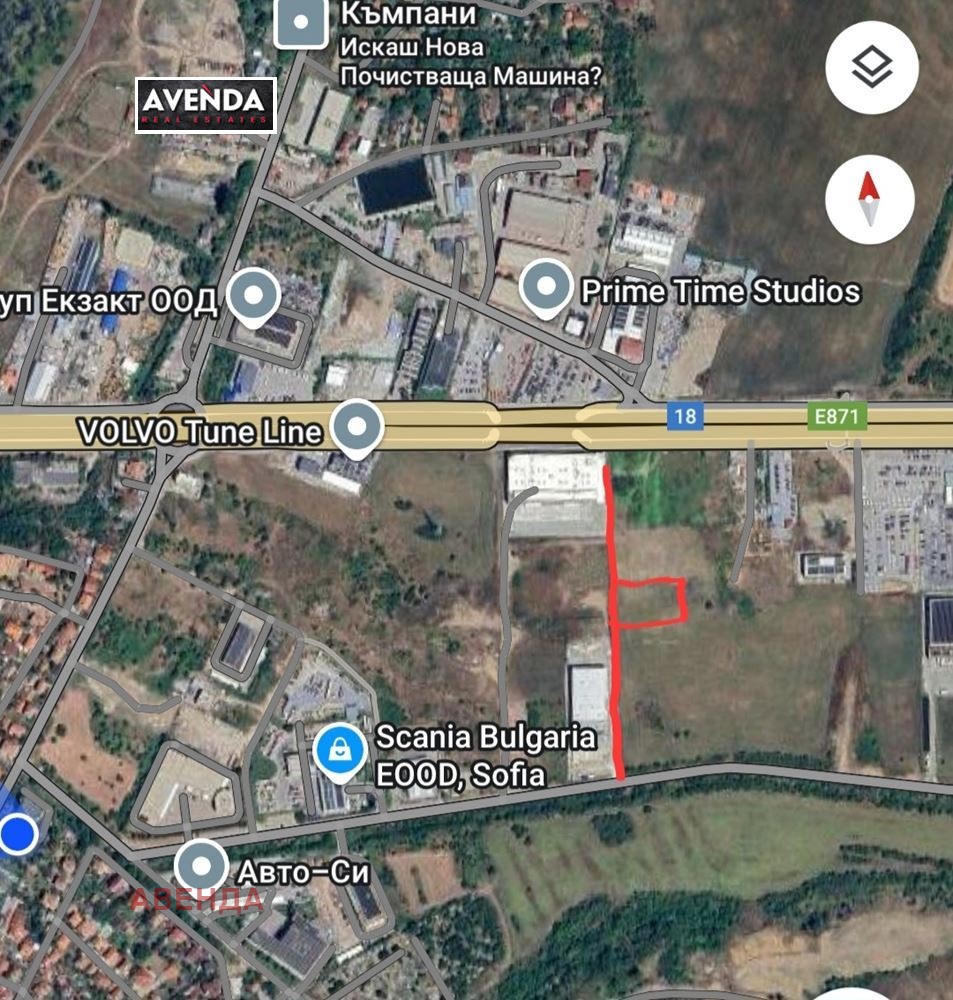Tap the Къмпани marker at the top

[x=300, y=22]
